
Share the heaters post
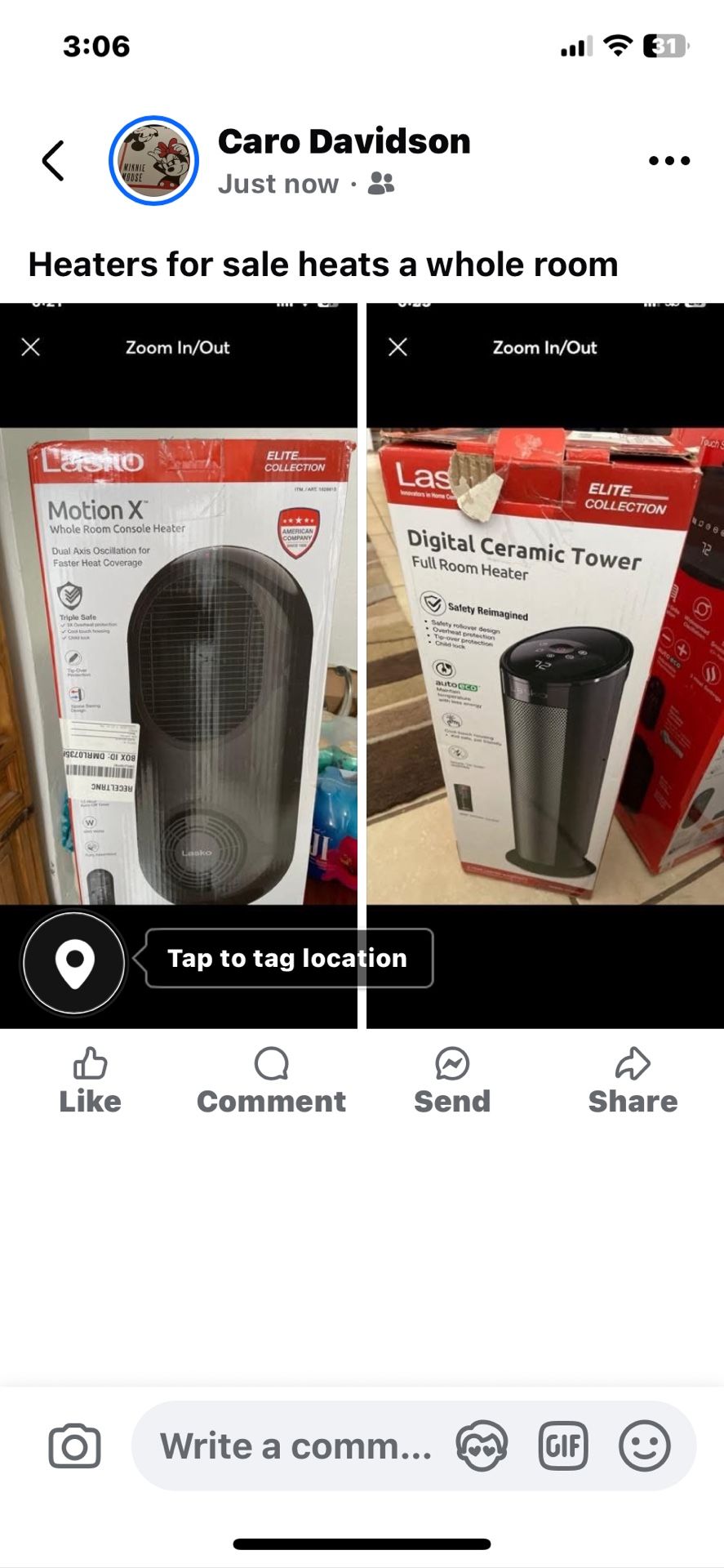633,1081
